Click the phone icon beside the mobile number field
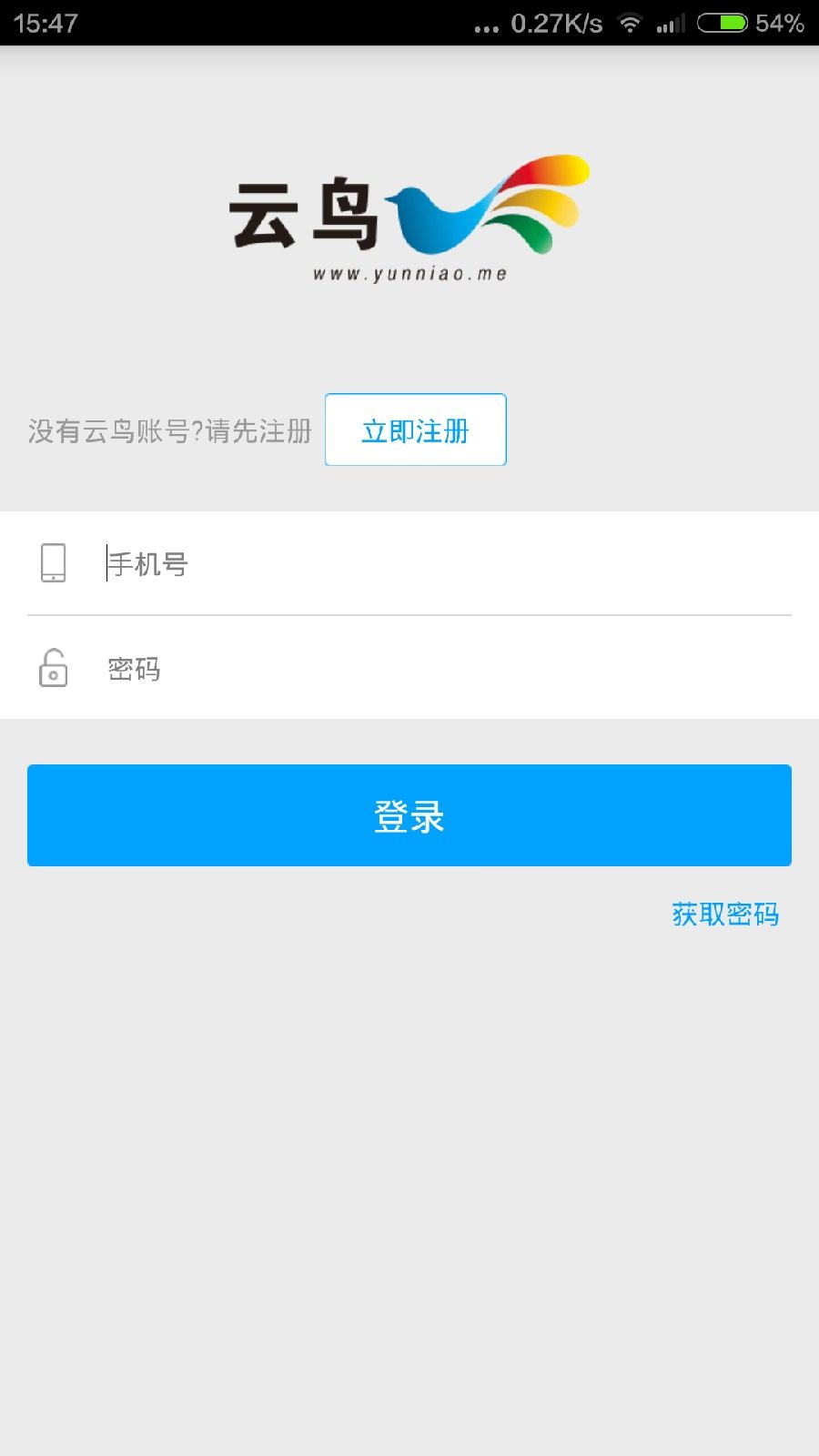 [54, 563]
